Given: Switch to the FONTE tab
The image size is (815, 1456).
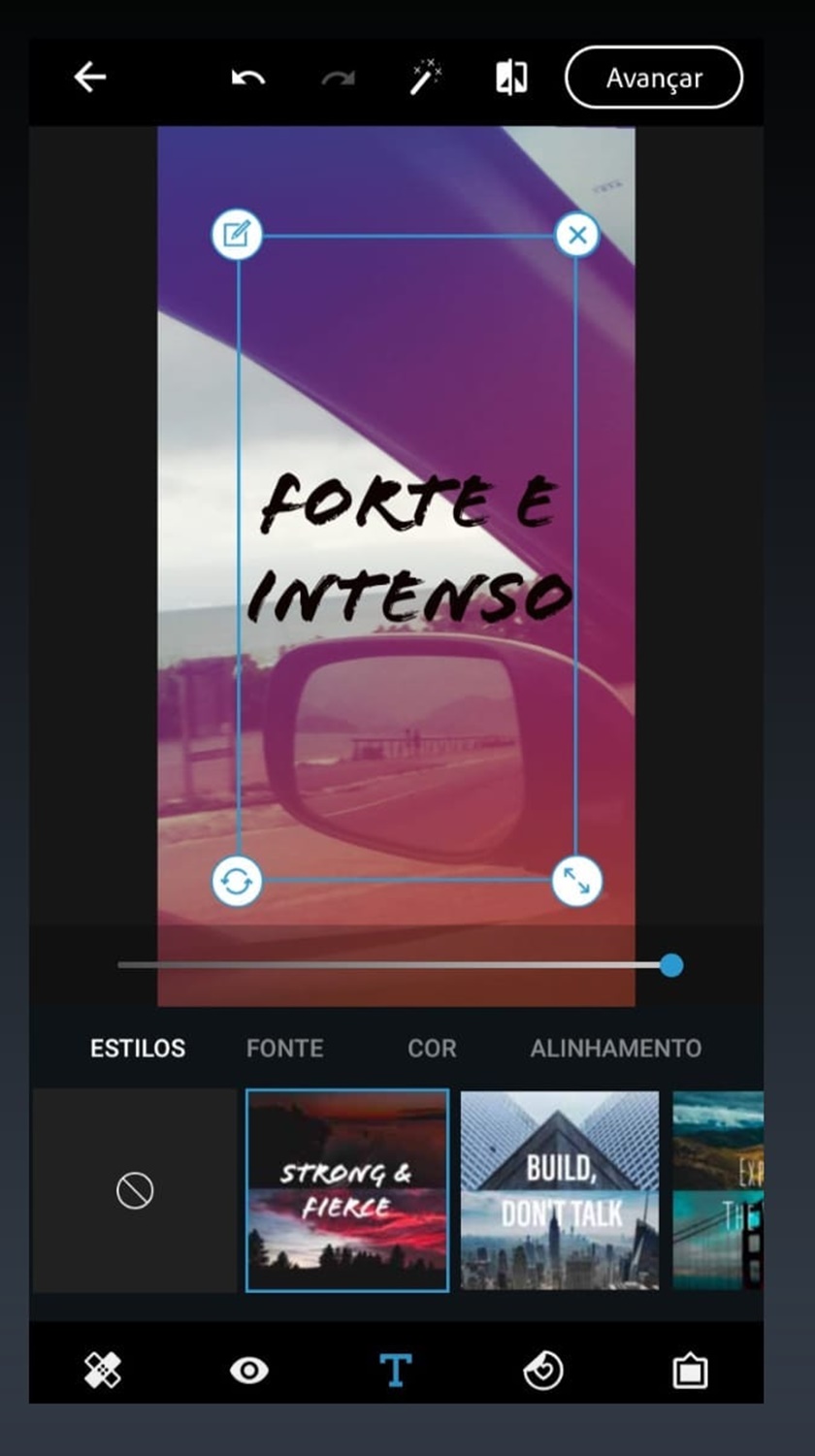Looking at the screenshot, I should (x=284, y=1048).
